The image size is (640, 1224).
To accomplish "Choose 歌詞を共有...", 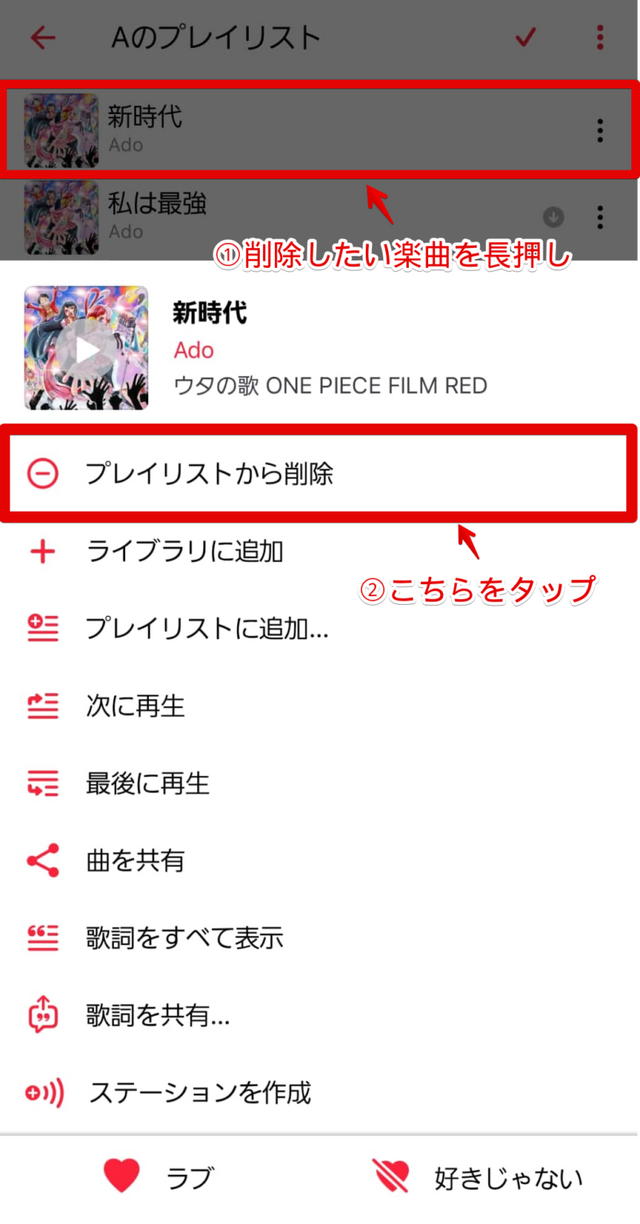I will click(158, 1016).
